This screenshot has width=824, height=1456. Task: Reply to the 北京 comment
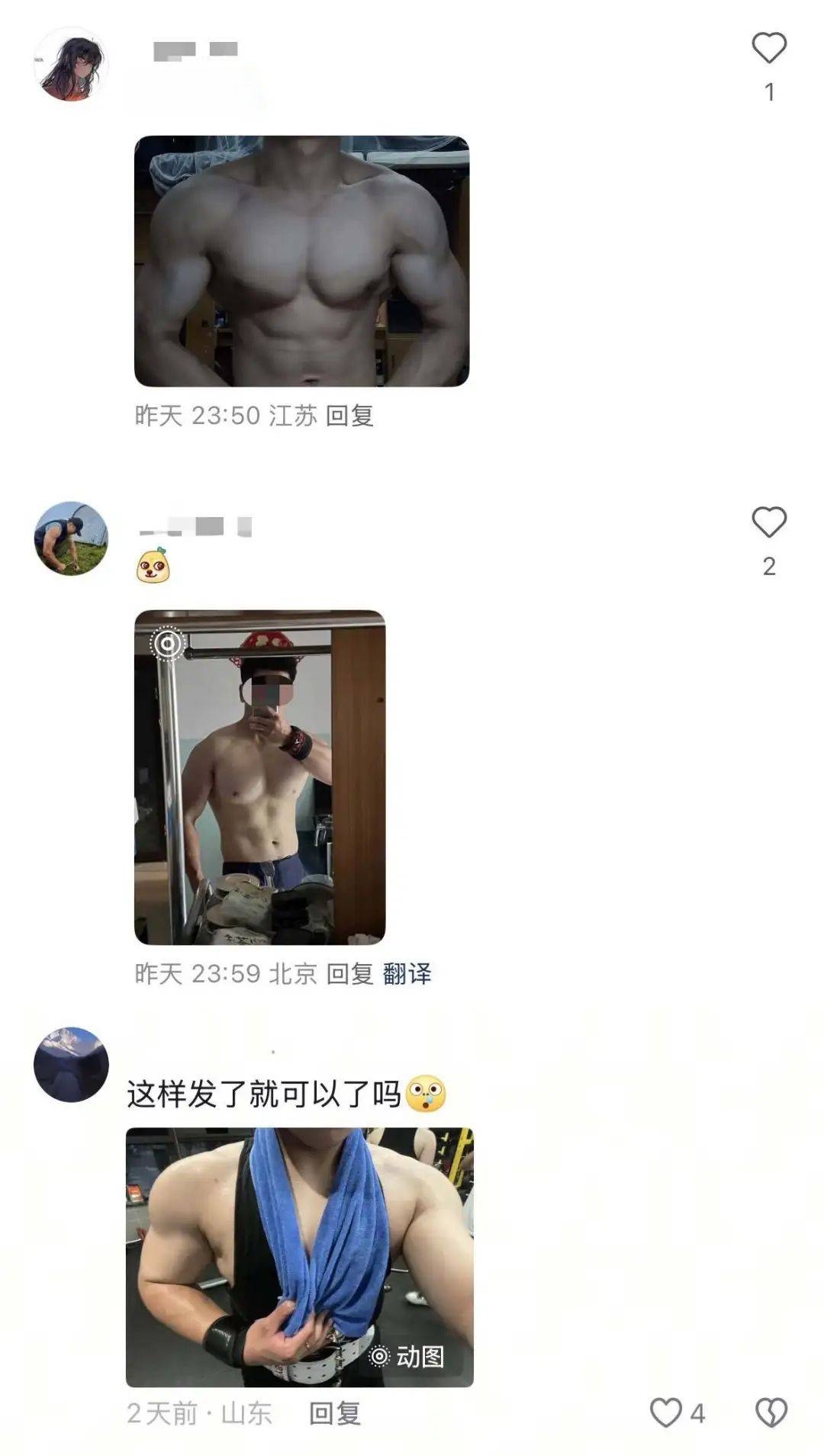[x=349, y=974]
